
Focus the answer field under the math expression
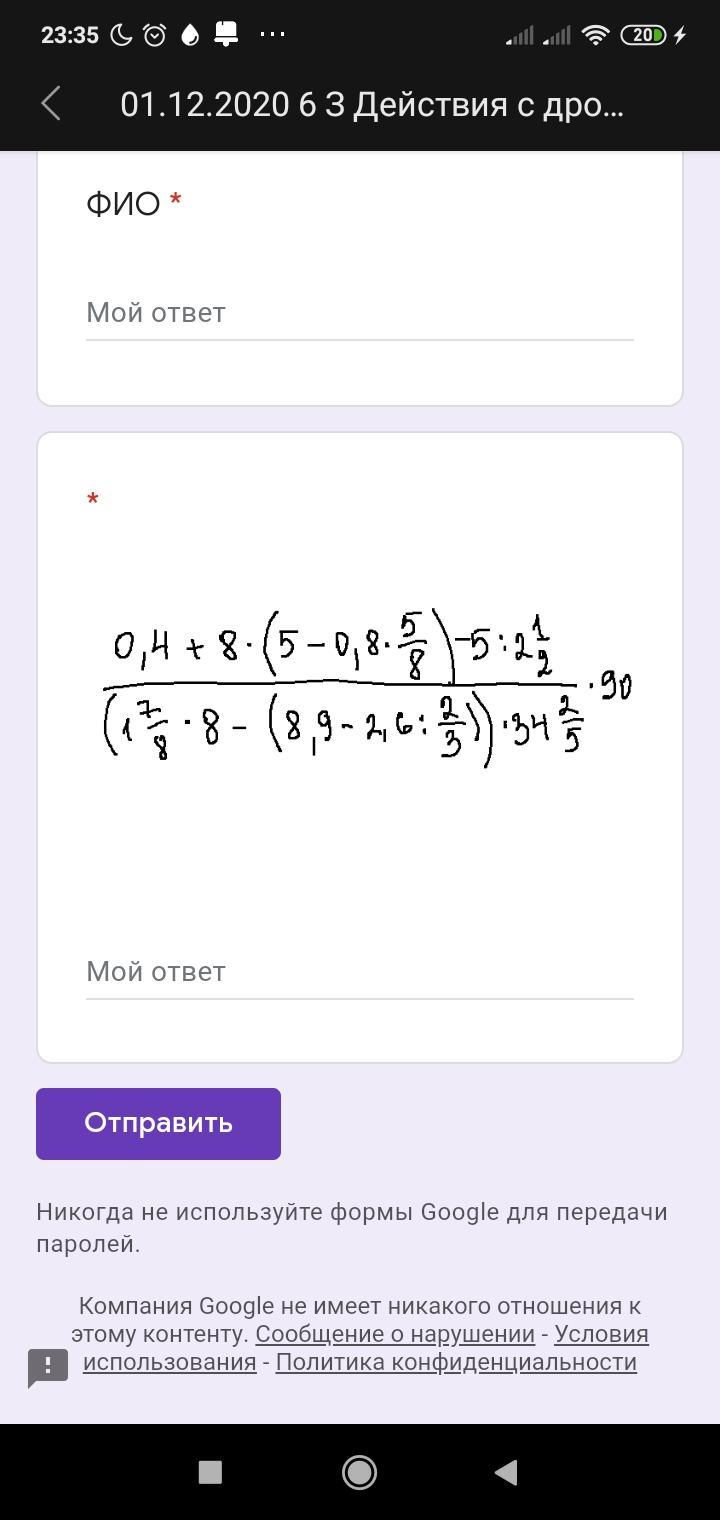(x=360, y=972)
